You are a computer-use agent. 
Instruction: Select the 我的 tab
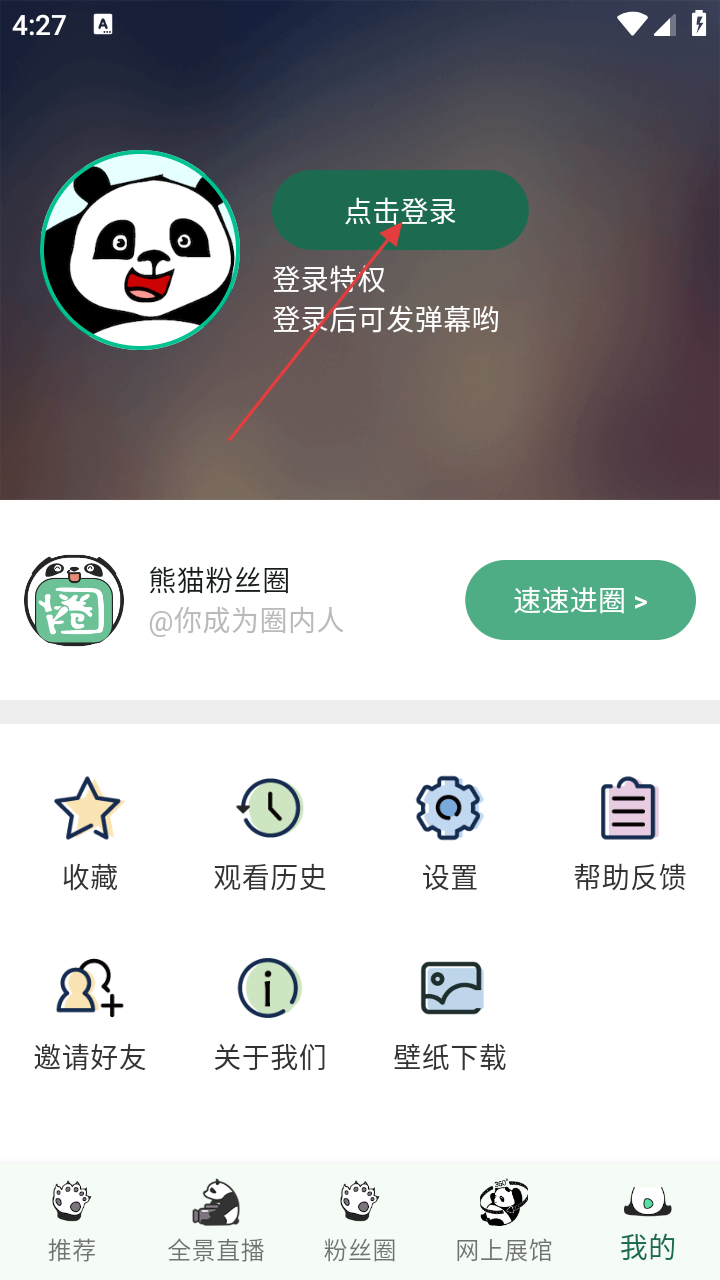click(x=648, y=1220)
